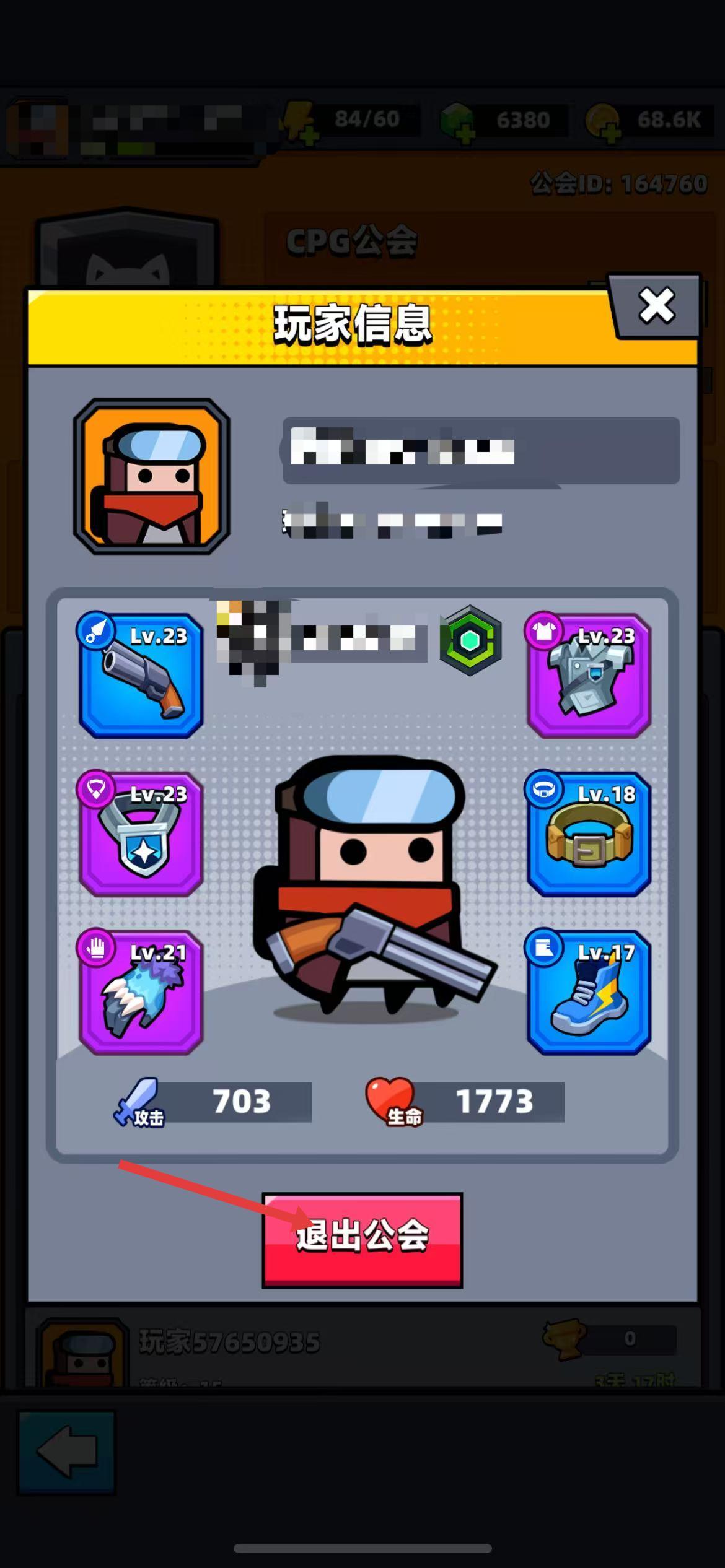Select the Lv.18 belt item
Viewport: 725px width, 1568px height.
click(589, 834)
